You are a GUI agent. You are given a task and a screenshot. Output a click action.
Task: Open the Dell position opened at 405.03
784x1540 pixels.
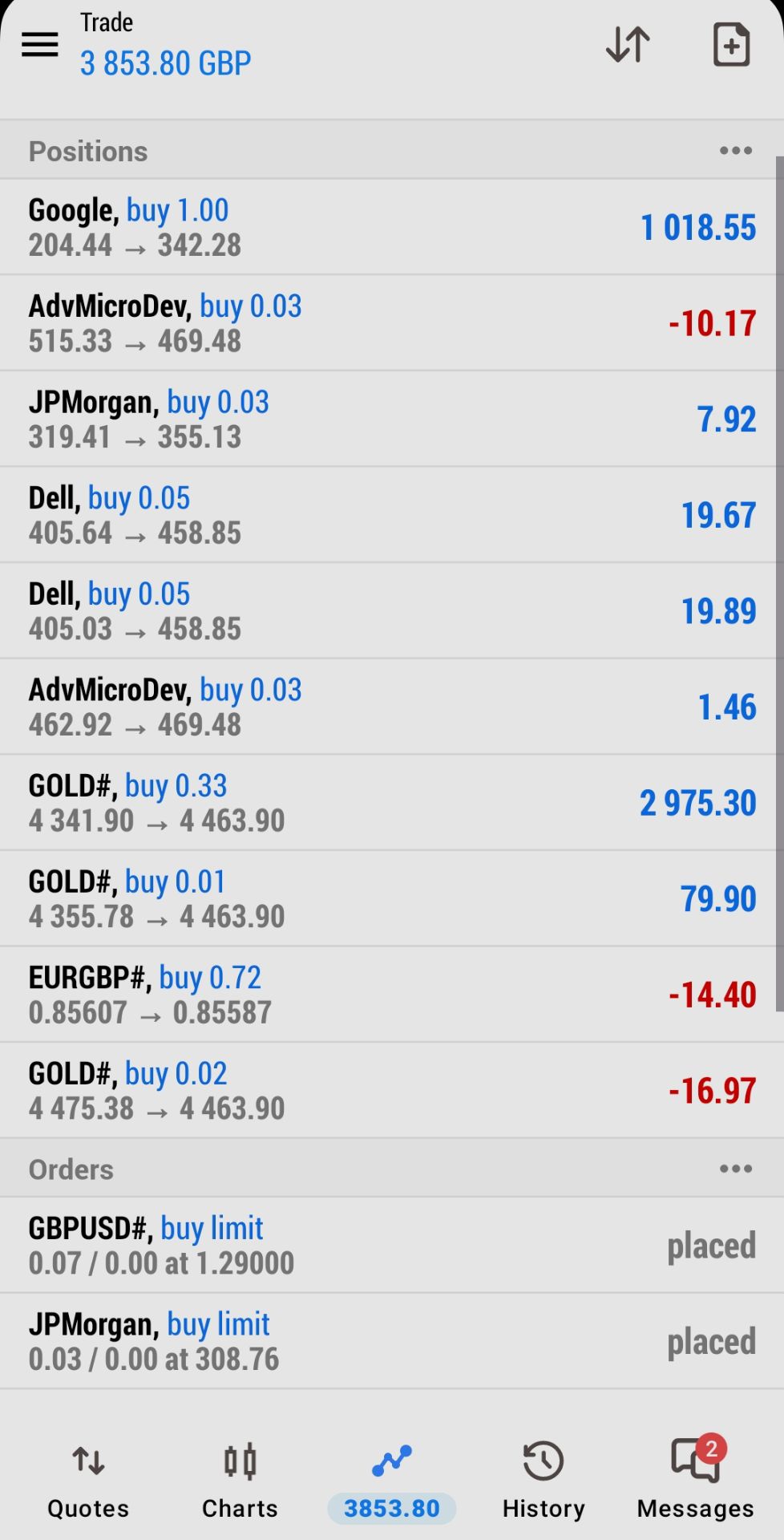pos(392,610)
